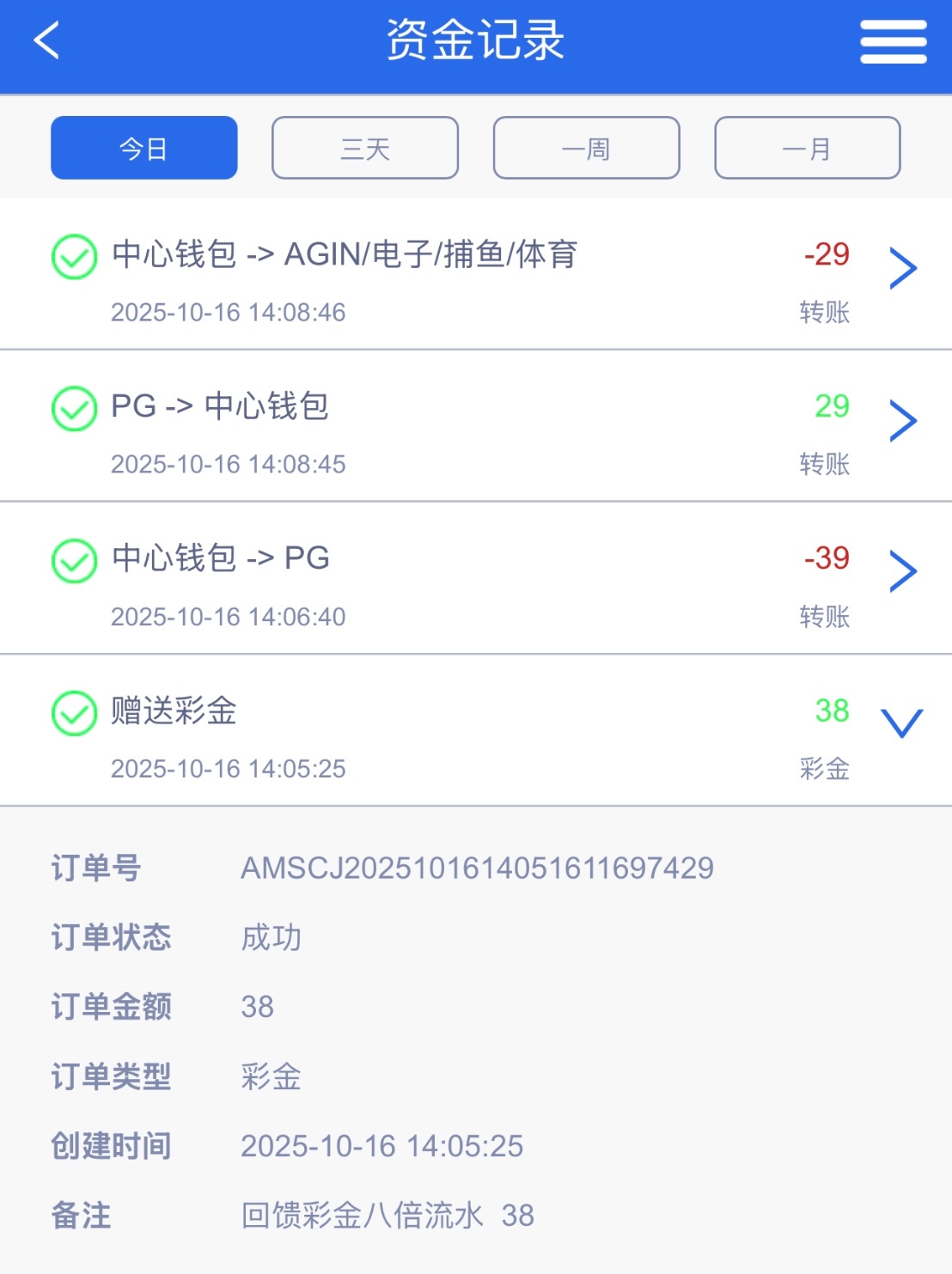Select the 今日 filter
The height and width of the screenshot is (1274, 952).
point(144,148)
